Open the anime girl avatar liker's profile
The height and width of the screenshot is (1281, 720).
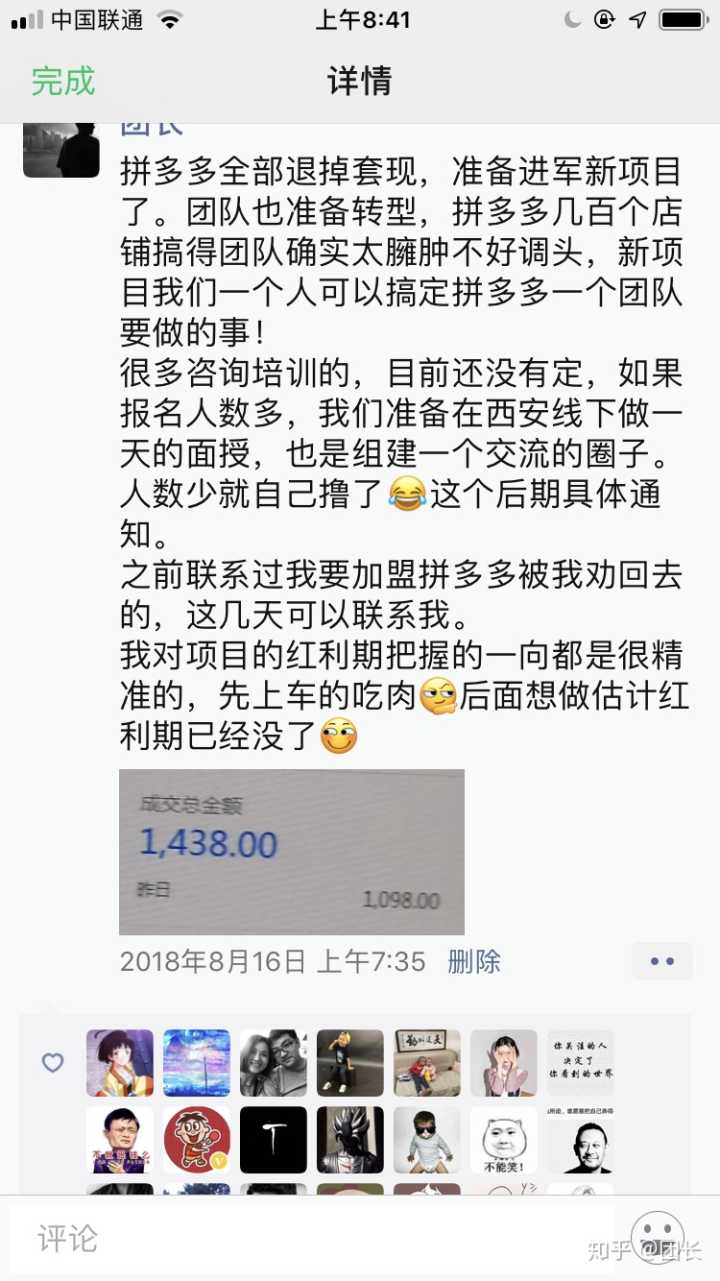(x=120, y=1063)
